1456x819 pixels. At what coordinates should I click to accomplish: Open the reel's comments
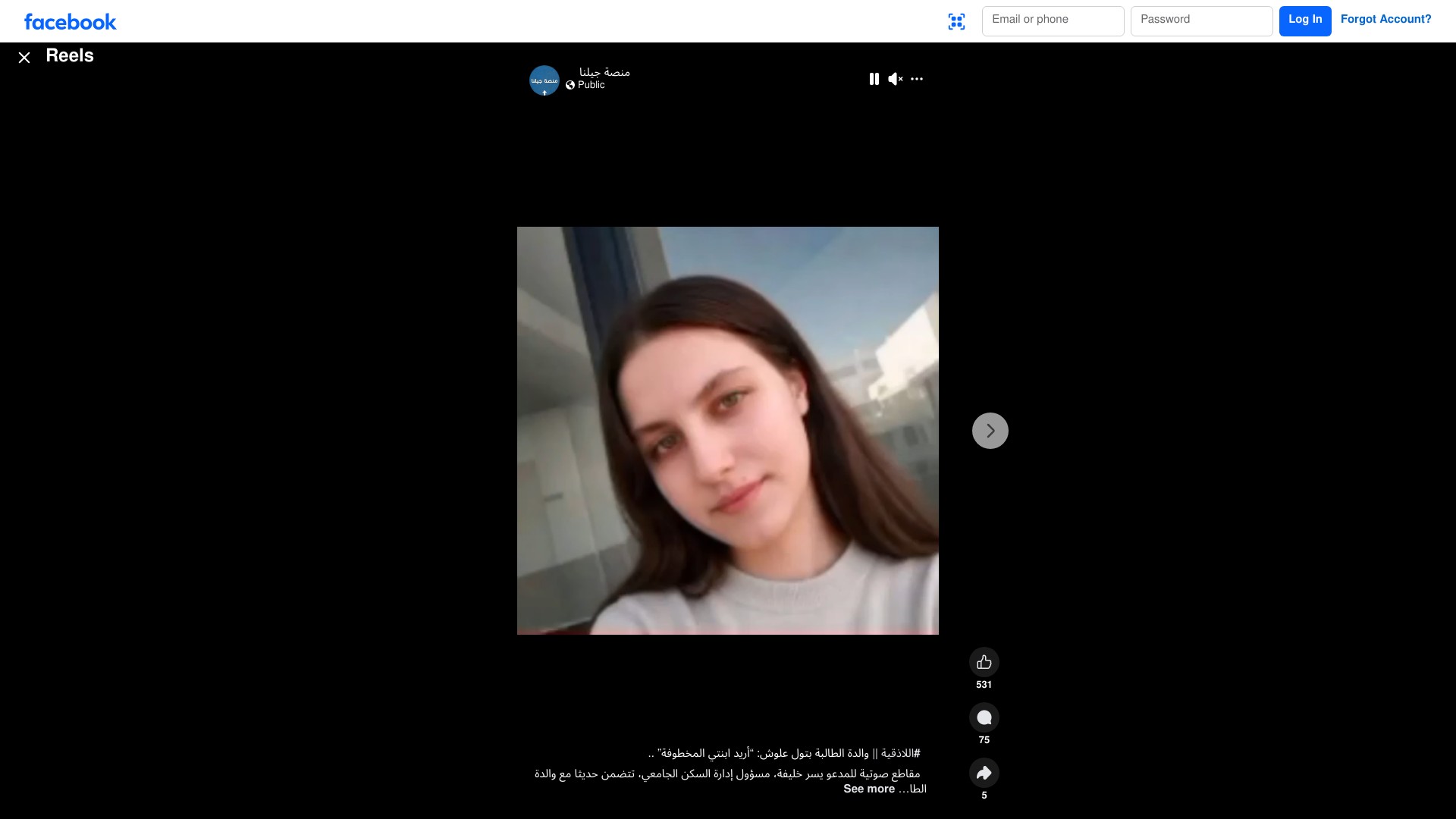tap(984, 717)
